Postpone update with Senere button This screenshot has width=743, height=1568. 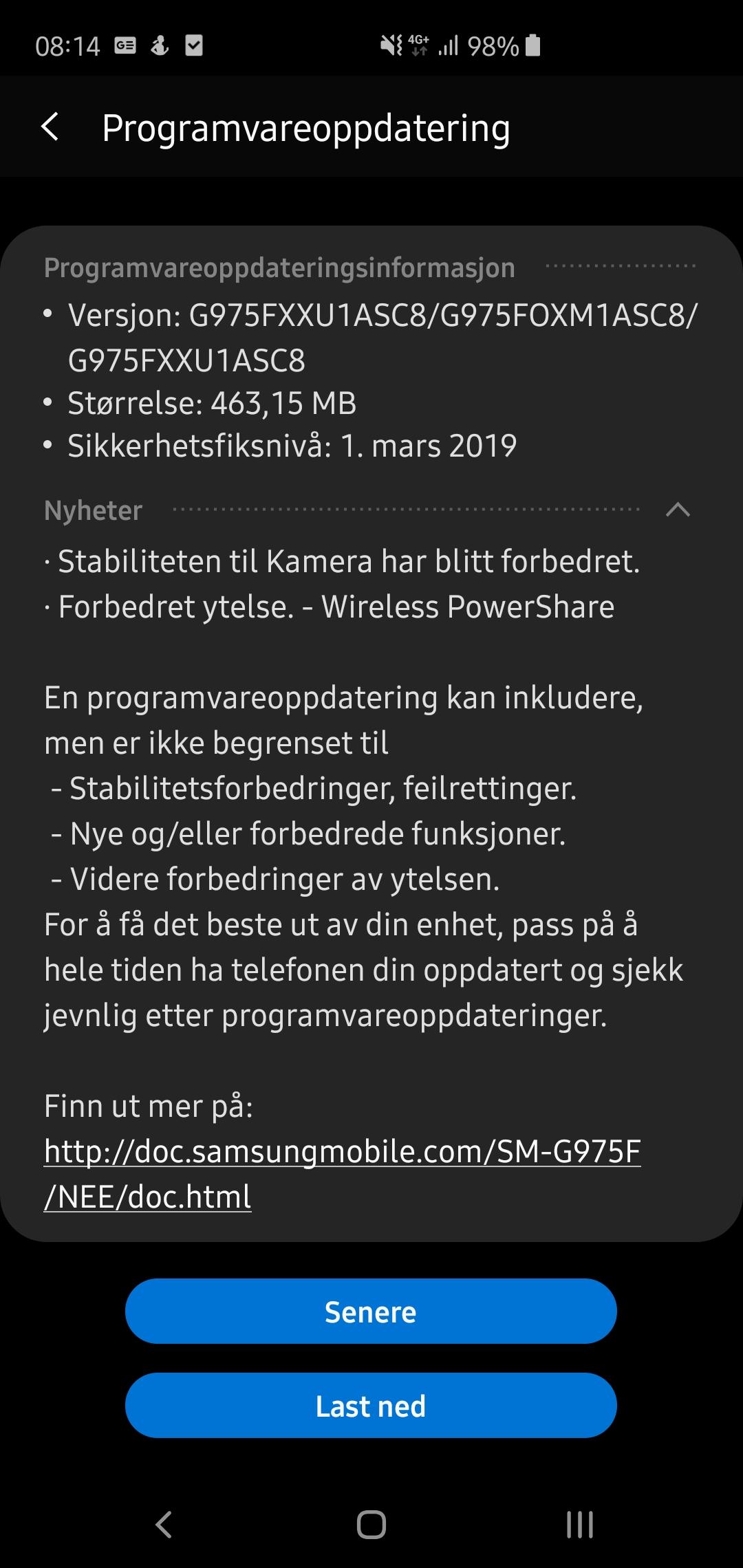(371, 1311)
